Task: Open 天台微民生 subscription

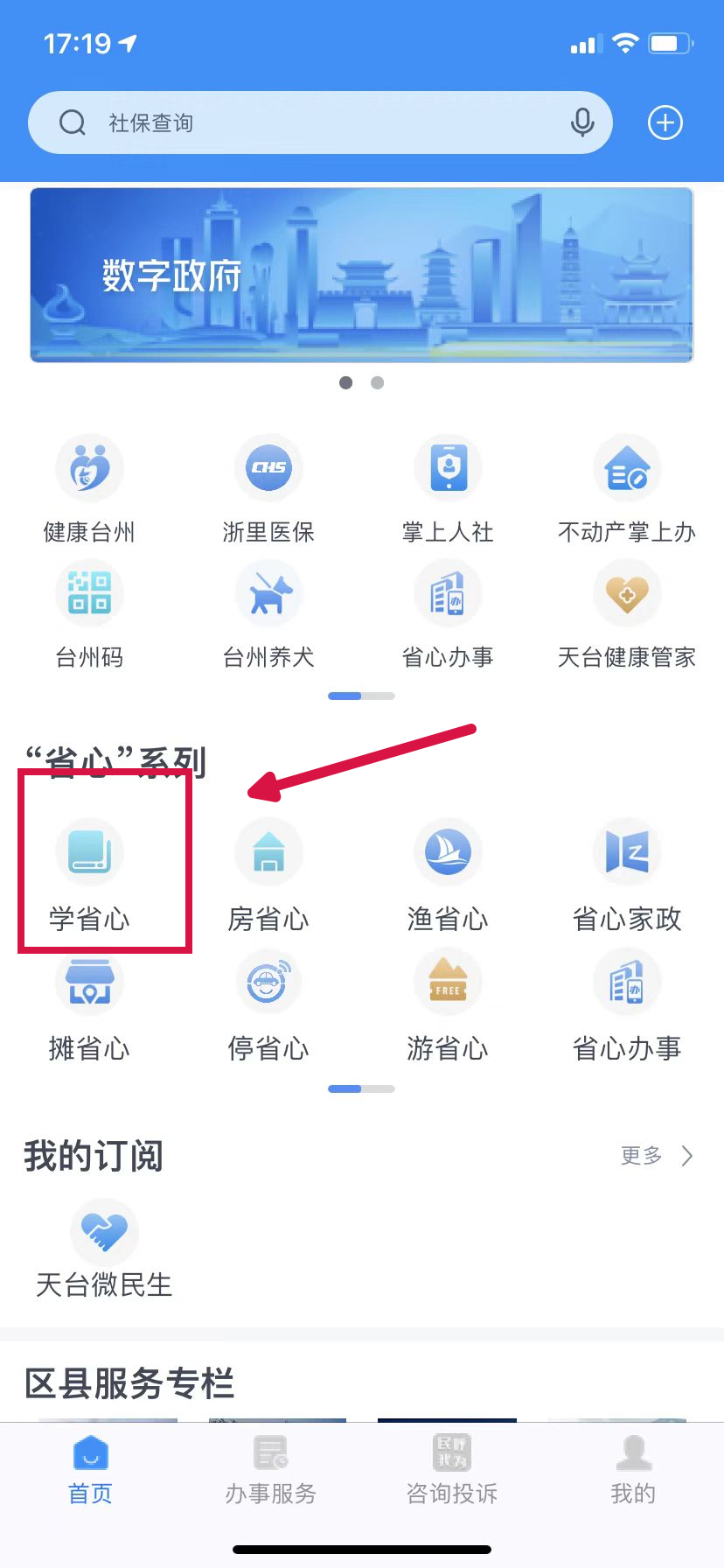Action: (x=104, y=1247)
